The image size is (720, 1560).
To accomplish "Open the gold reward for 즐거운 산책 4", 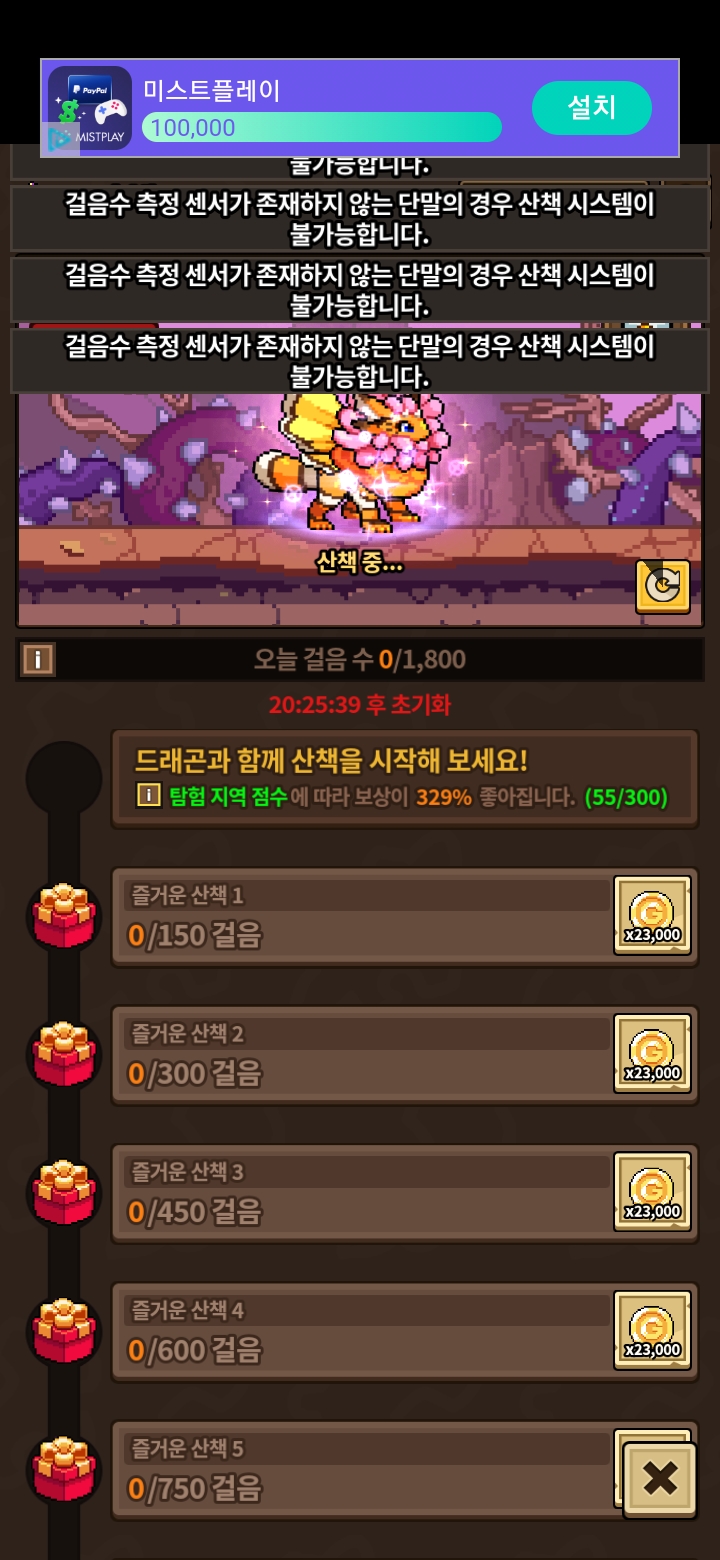I will (x=652, y=1330).
